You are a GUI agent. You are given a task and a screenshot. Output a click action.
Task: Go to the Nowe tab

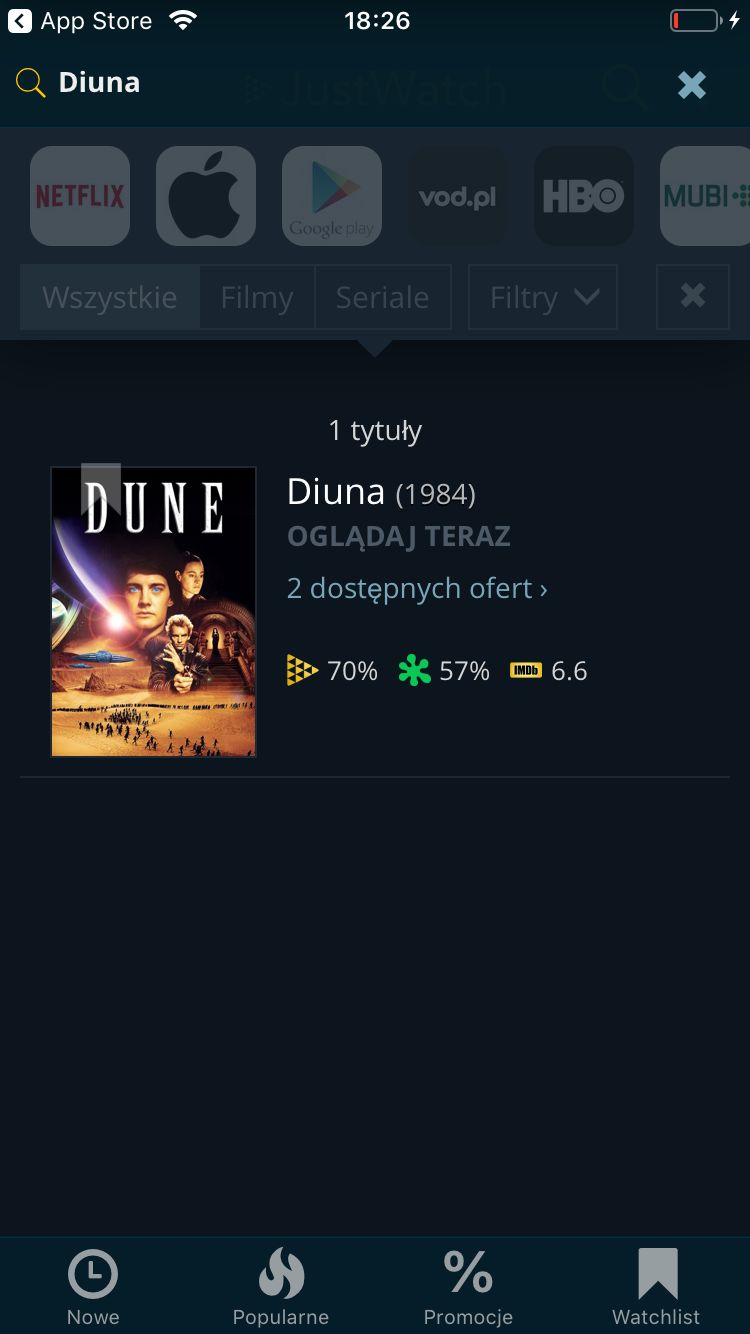[93, 1286]
